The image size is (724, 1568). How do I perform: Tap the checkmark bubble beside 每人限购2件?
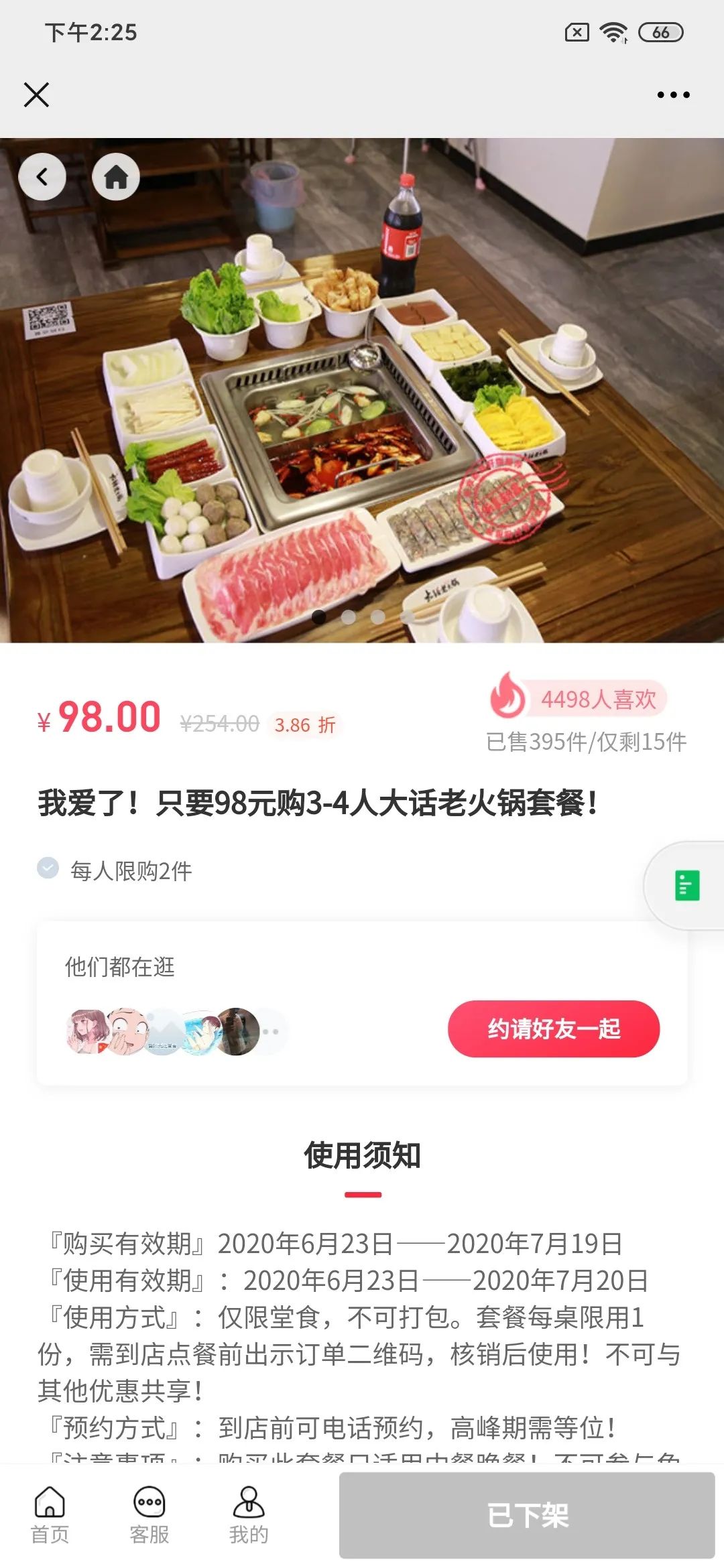click(x=46, y=866)
